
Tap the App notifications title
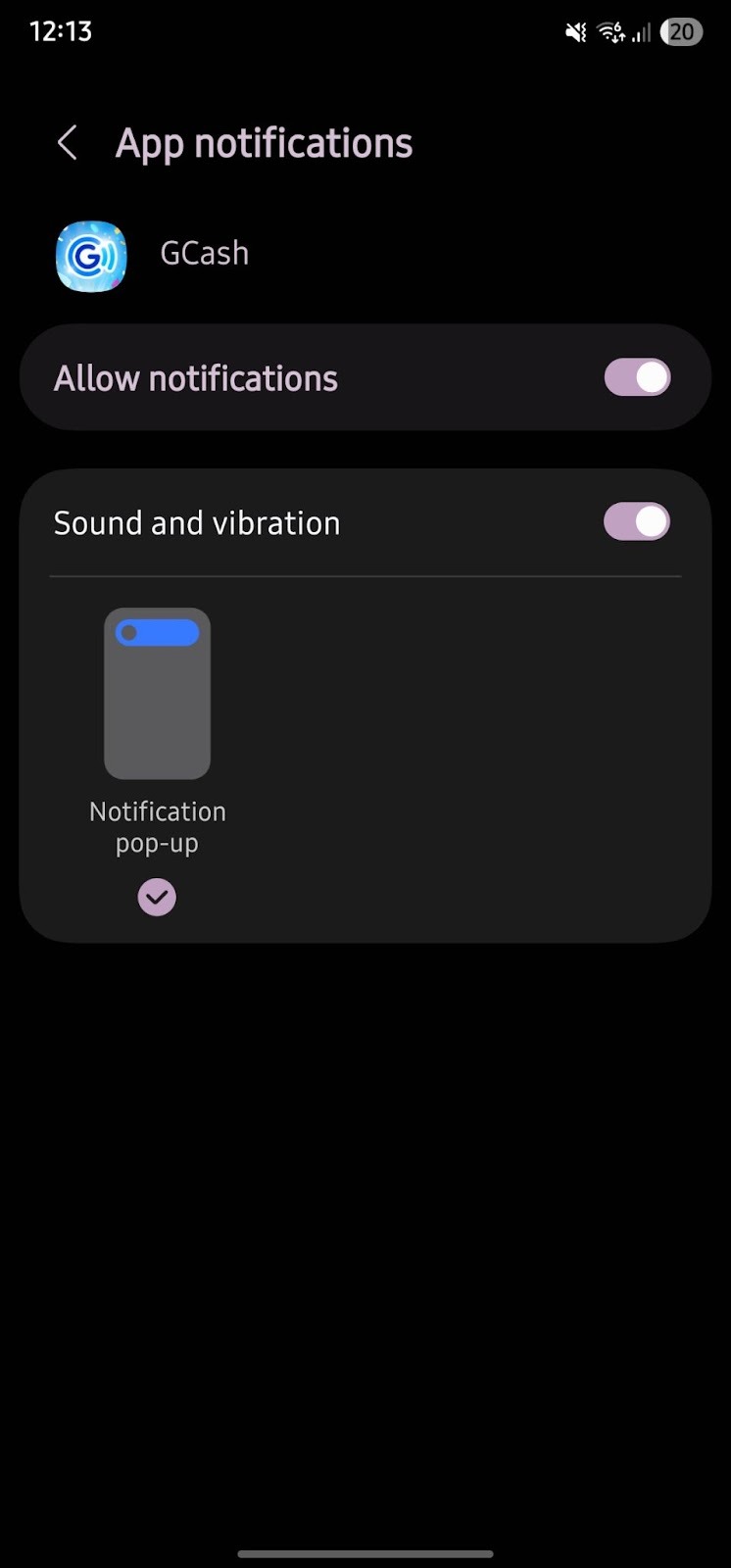(x=264, y=142)
